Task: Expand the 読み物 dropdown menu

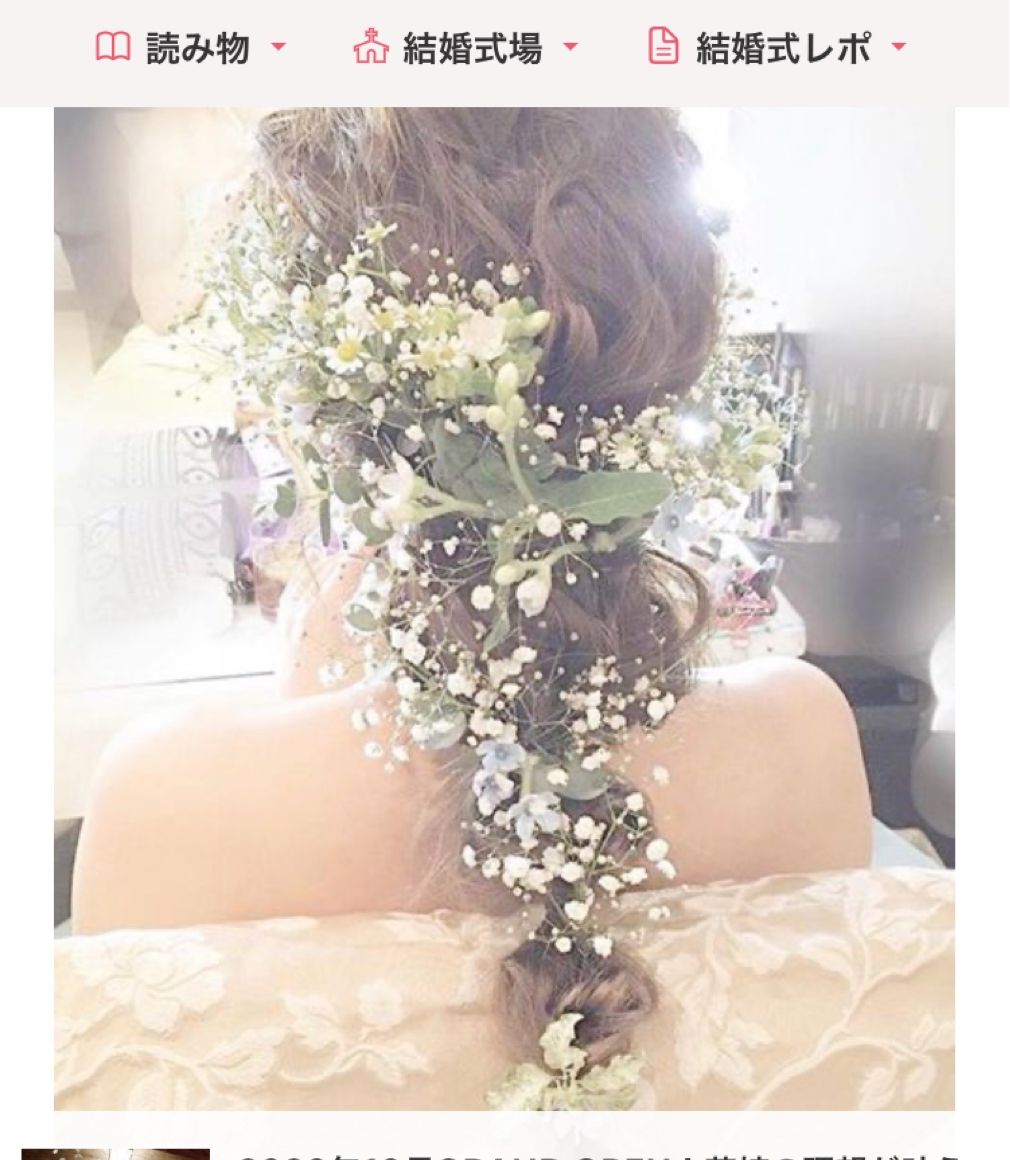Action: click(190, 47)
